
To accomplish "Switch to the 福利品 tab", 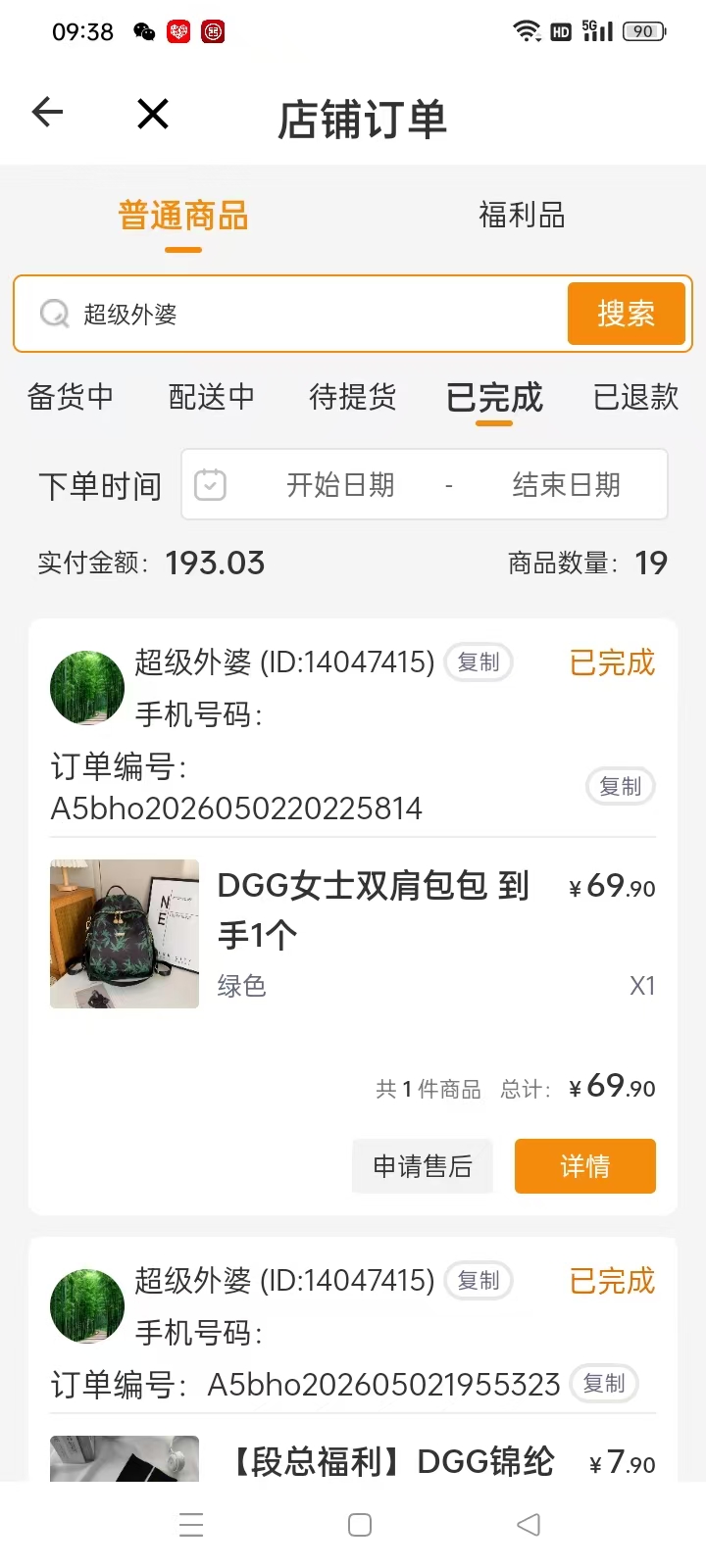I will (522, 215).
